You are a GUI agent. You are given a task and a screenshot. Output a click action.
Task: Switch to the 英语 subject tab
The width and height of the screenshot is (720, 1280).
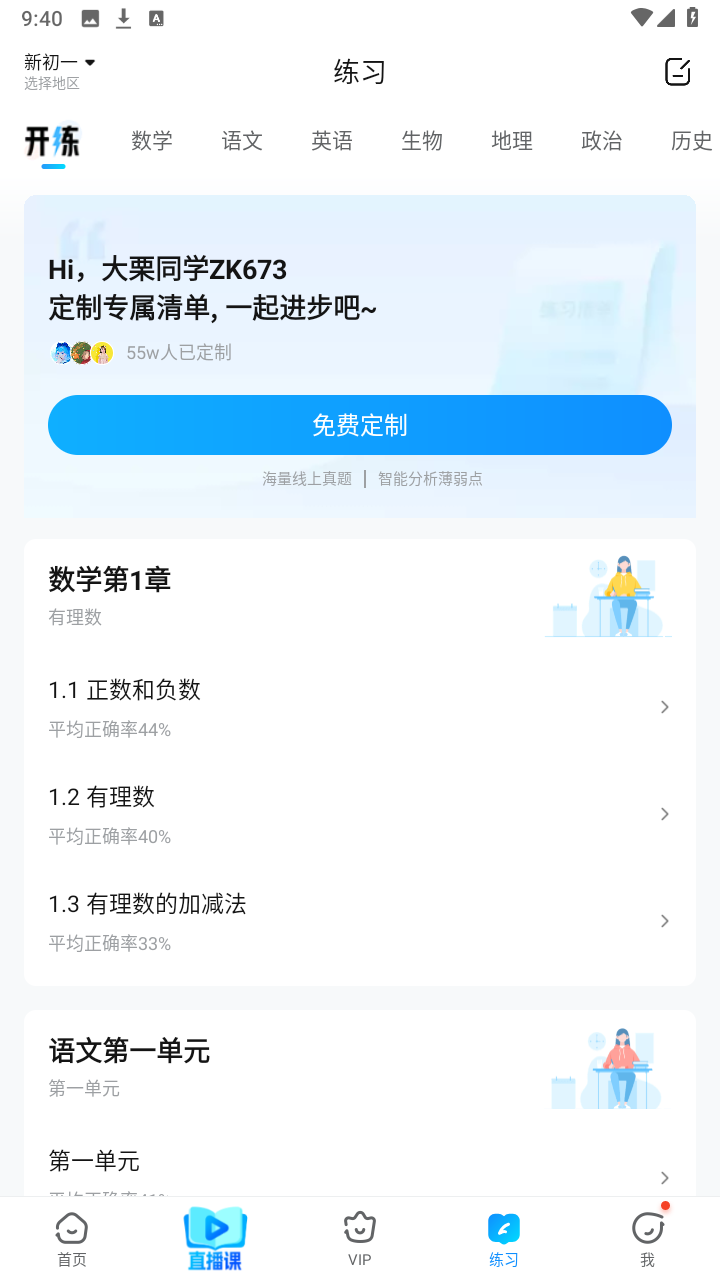tap(332, 141)
